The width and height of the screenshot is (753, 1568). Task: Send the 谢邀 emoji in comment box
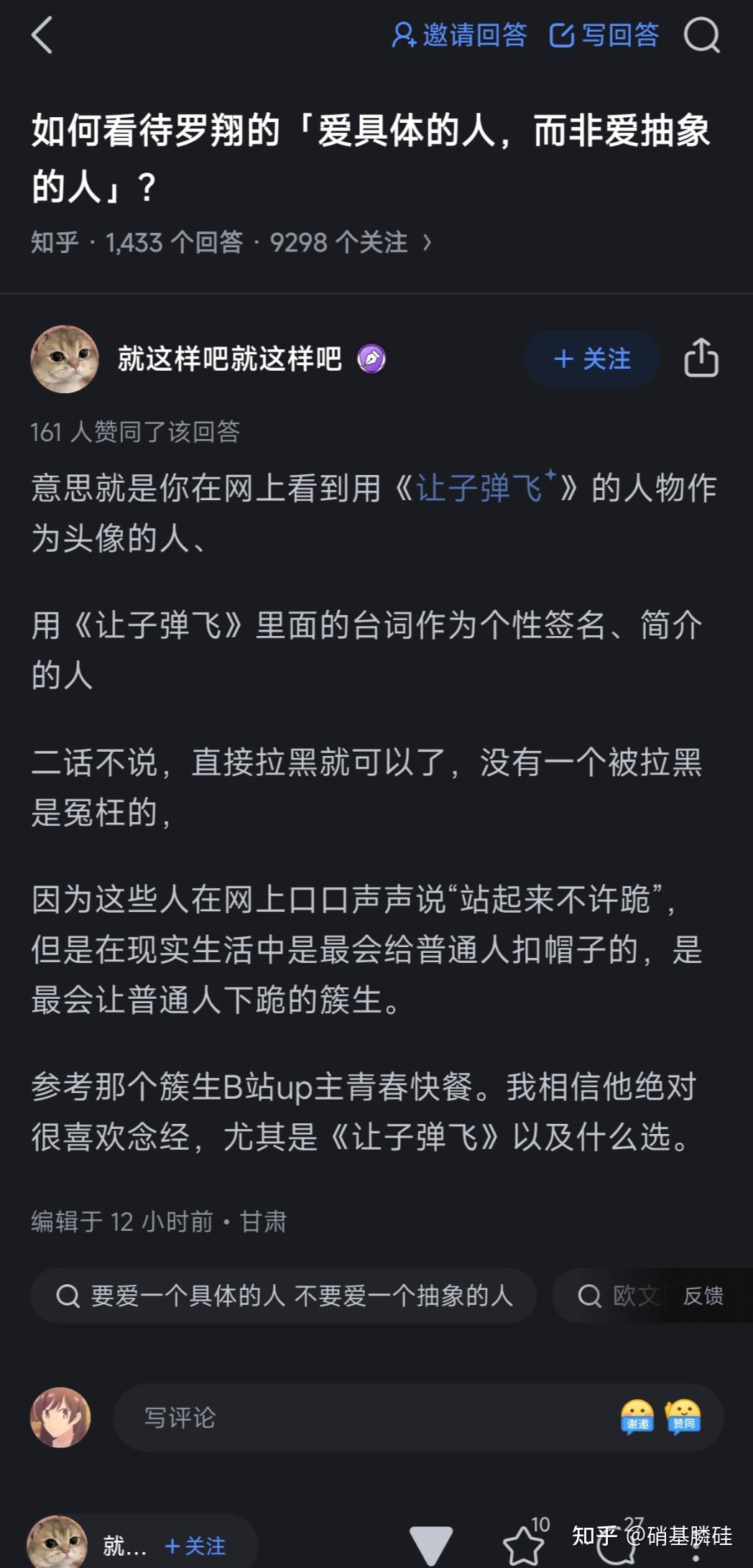click(637, 1417)
